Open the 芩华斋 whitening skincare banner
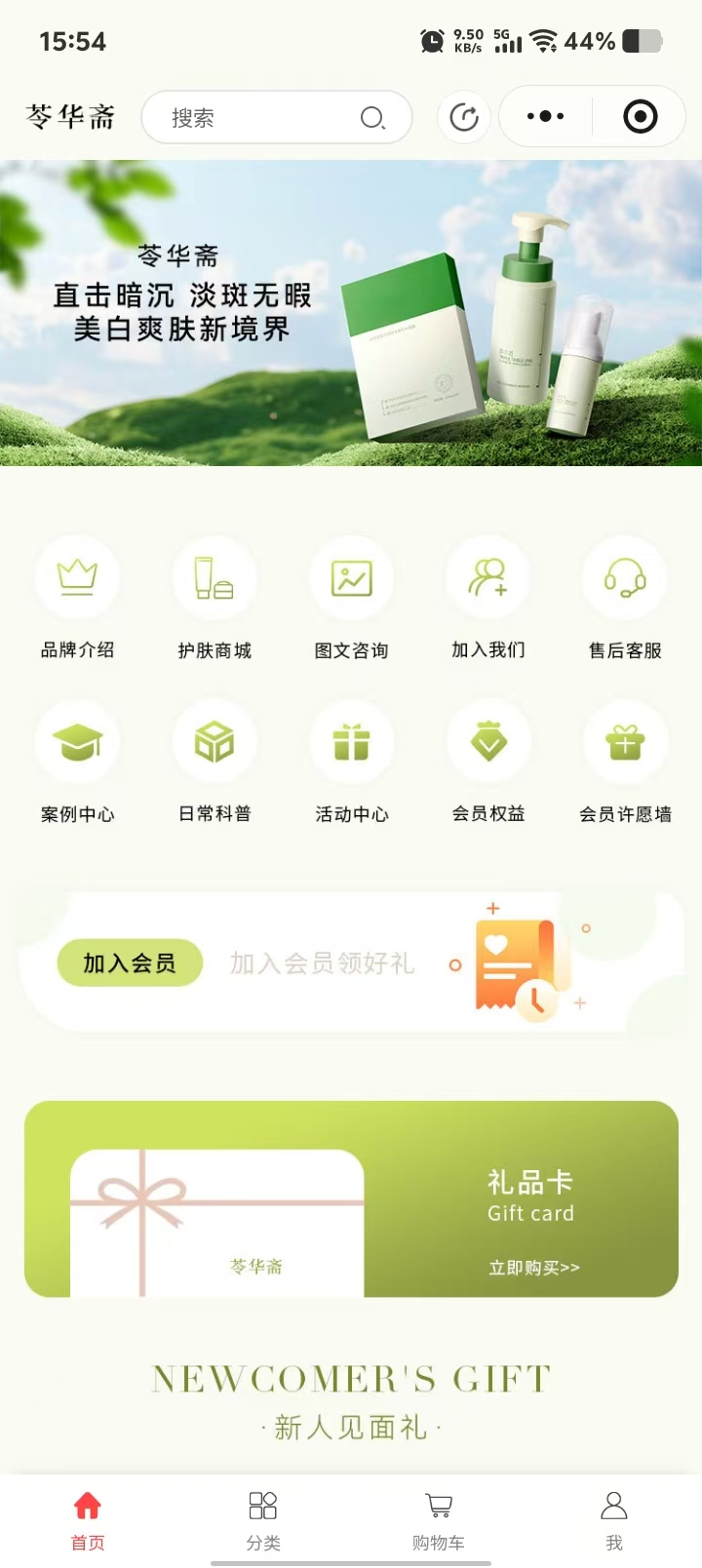Viewport: 702px width, 1568px height. [351, 312]
